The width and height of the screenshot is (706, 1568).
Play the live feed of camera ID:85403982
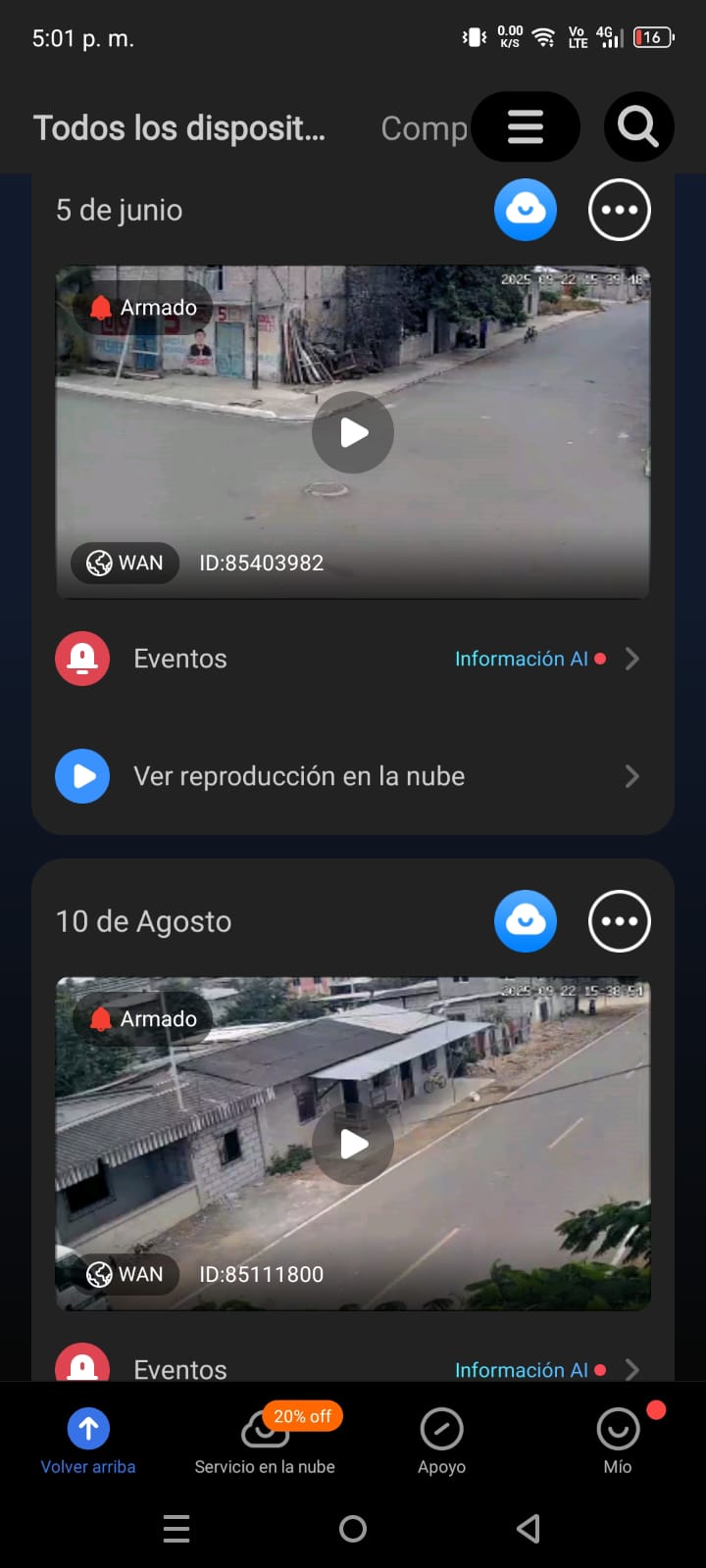pyautogui.click(x=353, y=432)
